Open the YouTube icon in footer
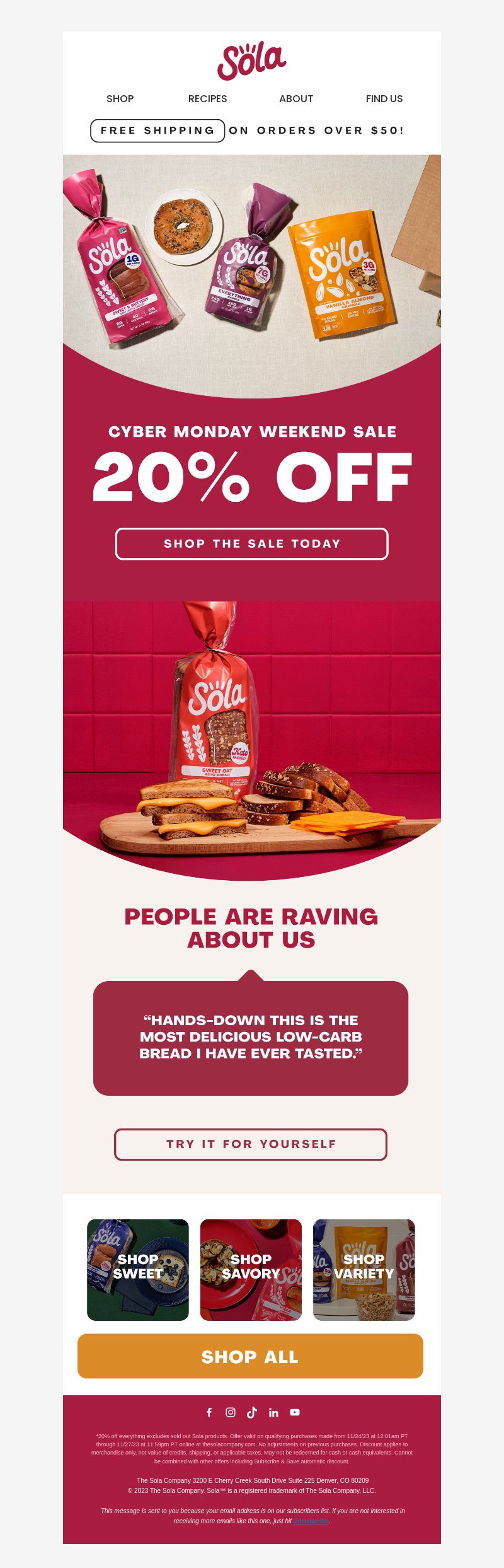The image size is (504, 1568). tap(295, 1412)
